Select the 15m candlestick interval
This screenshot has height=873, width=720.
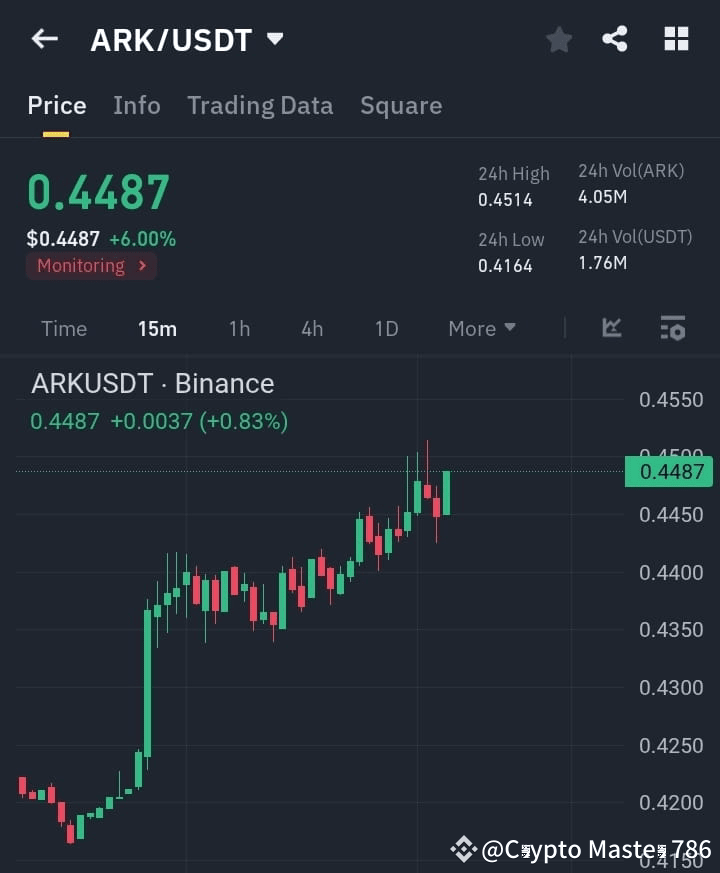(x=157, y=328)
